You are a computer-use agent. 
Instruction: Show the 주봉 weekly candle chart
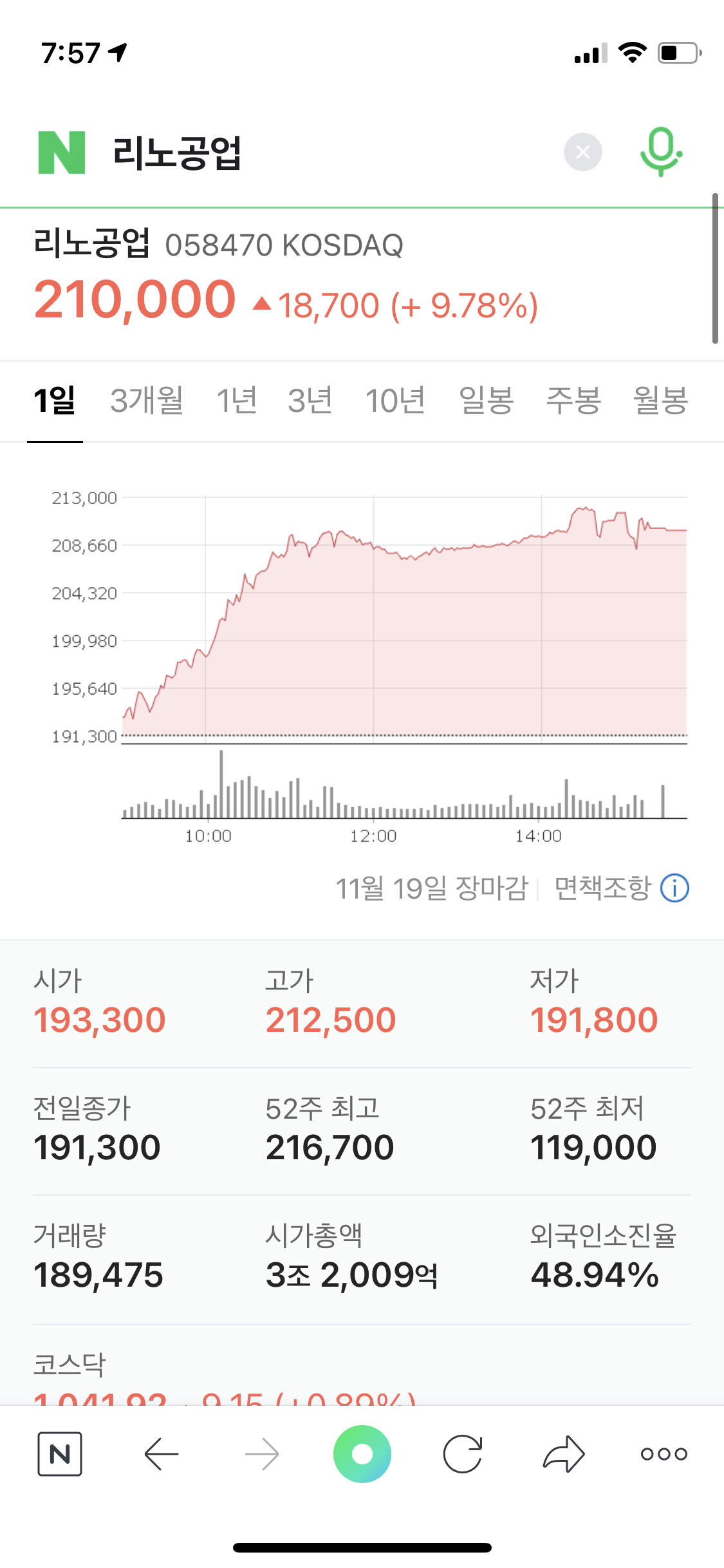point(573,400)
